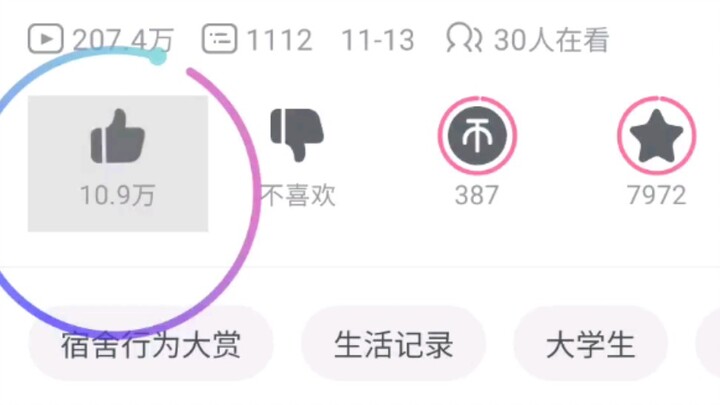Open the 生活记录 tag chip
This screenshot has width=720, height=405.
393,345
